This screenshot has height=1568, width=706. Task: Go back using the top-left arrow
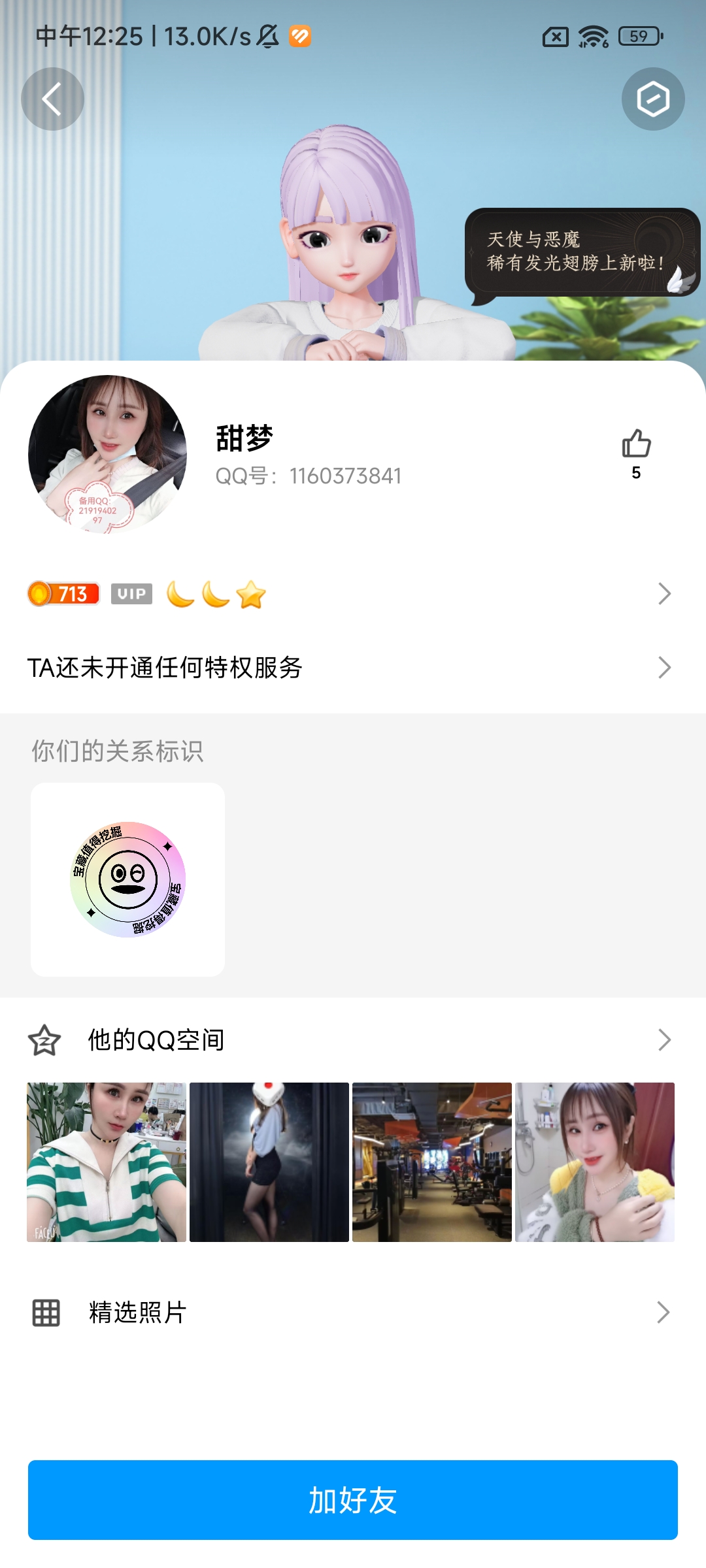point(52,99)
